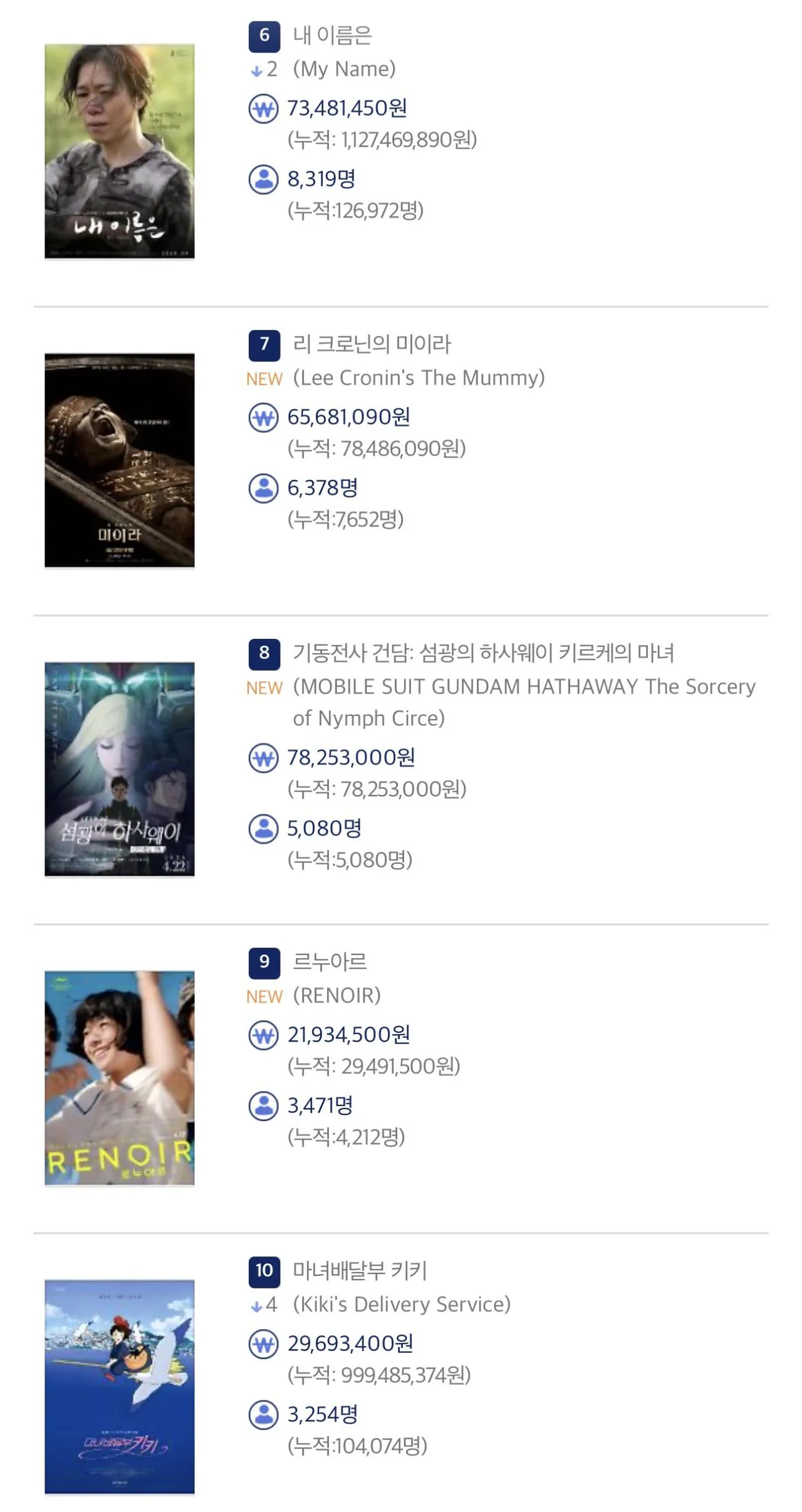Image resolution: width=802 pixels, height=1512 pixels.
Task: Open the Mobile Suit Gundam Hathaway entry
Action: click(483, 653)
